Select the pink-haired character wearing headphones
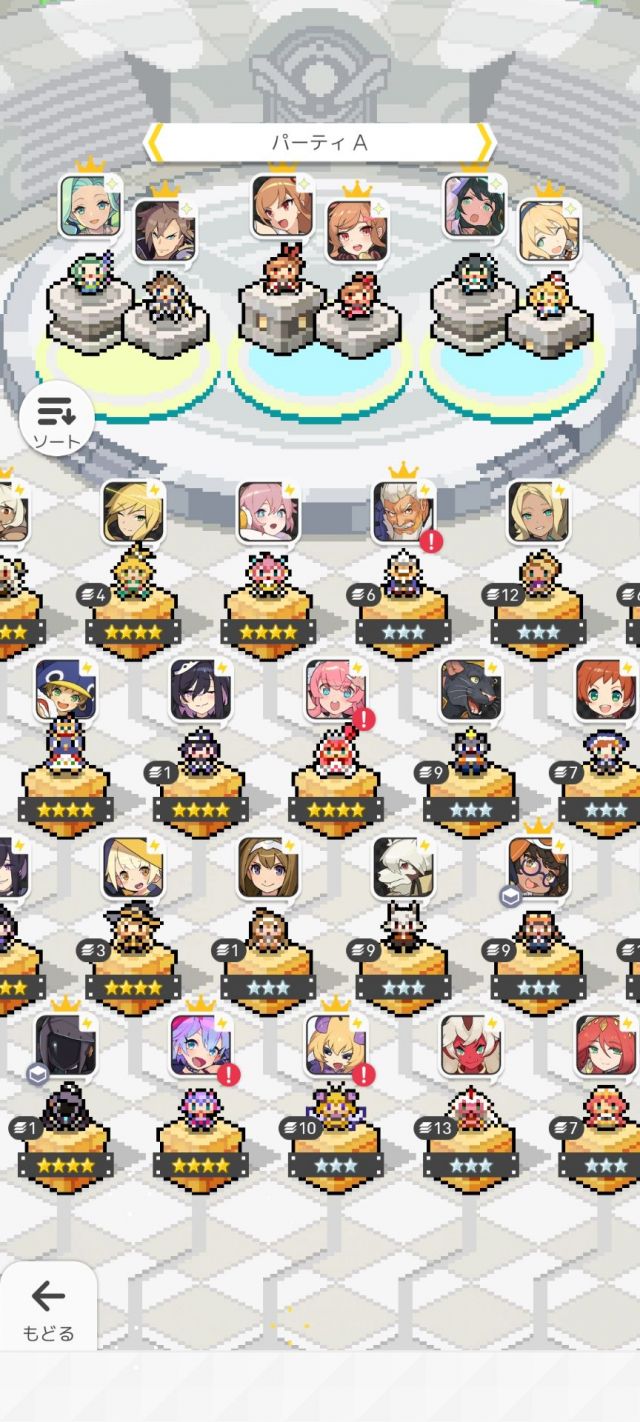 tap(267, 512)
